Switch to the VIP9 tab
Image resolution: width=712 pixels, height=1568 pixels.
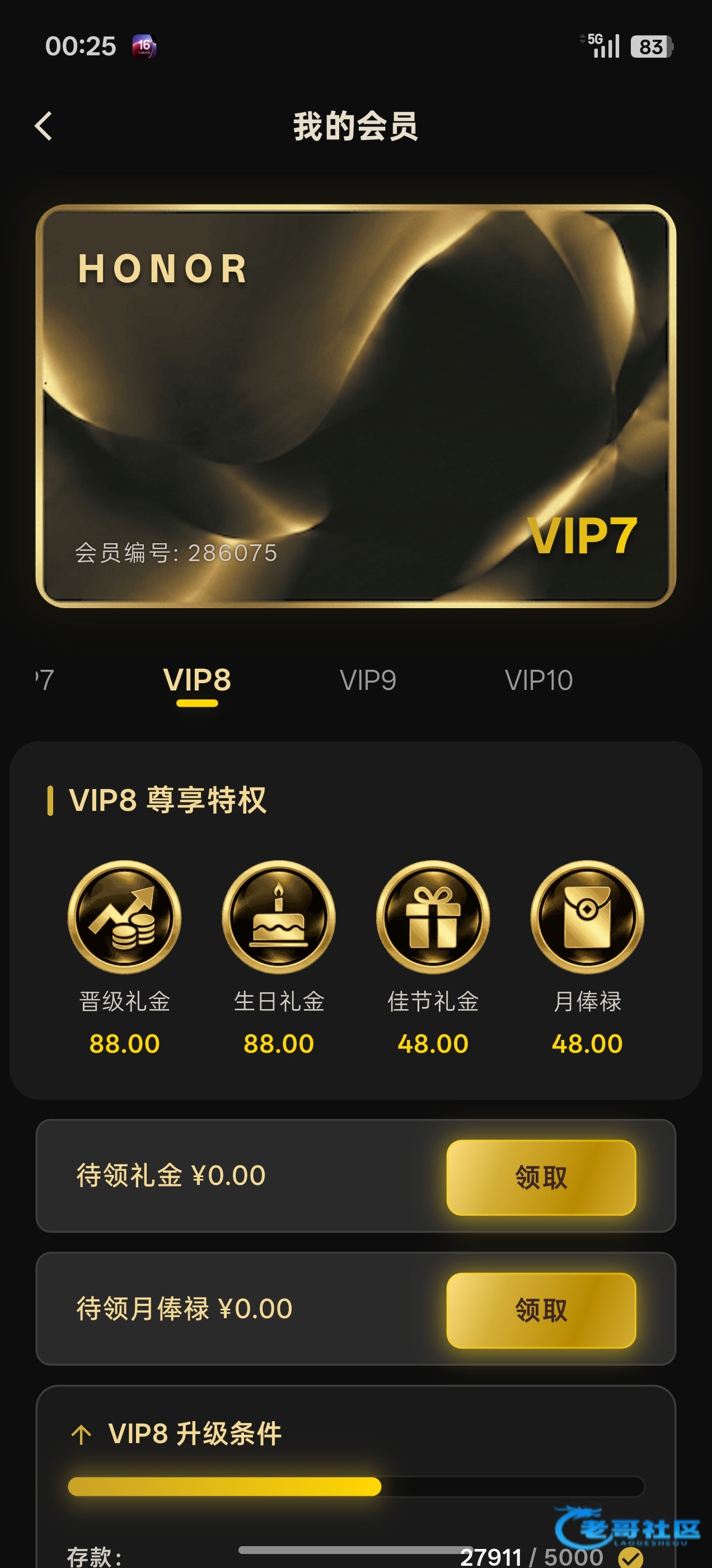coord(368,680)
